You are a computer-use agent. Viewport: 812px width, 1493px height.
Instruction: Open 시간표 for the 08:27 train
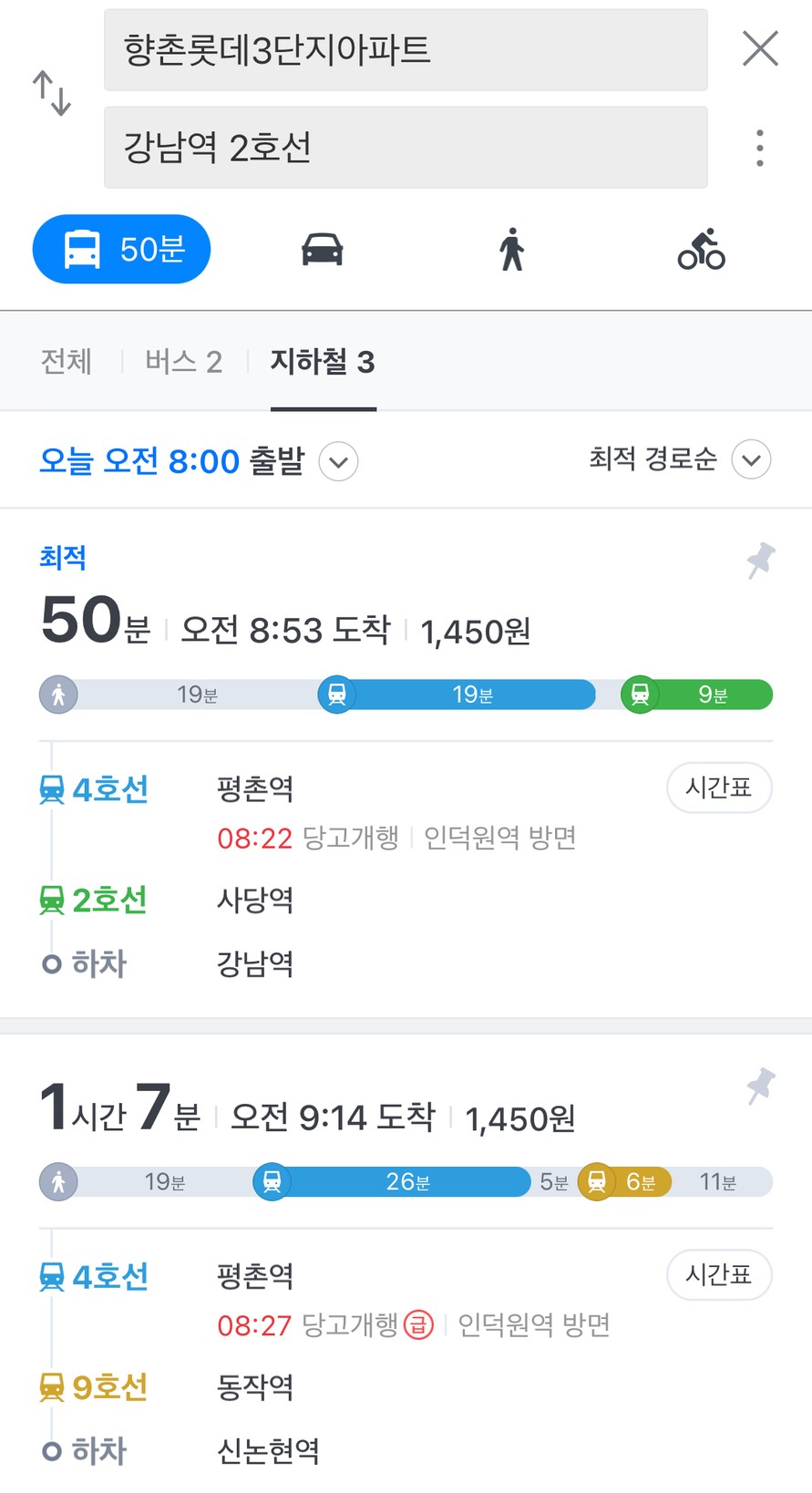pyautogui.click(x=719, y=1274)
